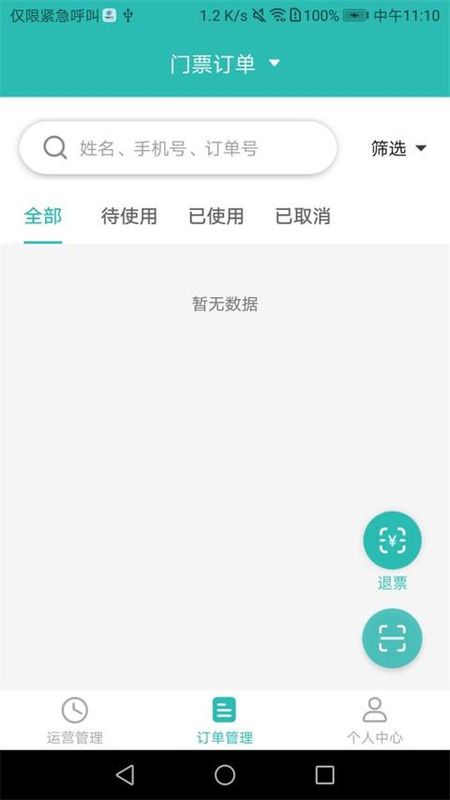Viewport: 450px width, 800px height.
Task: Open 个人中心 in the bottom navigation
Action: (375, 720)
